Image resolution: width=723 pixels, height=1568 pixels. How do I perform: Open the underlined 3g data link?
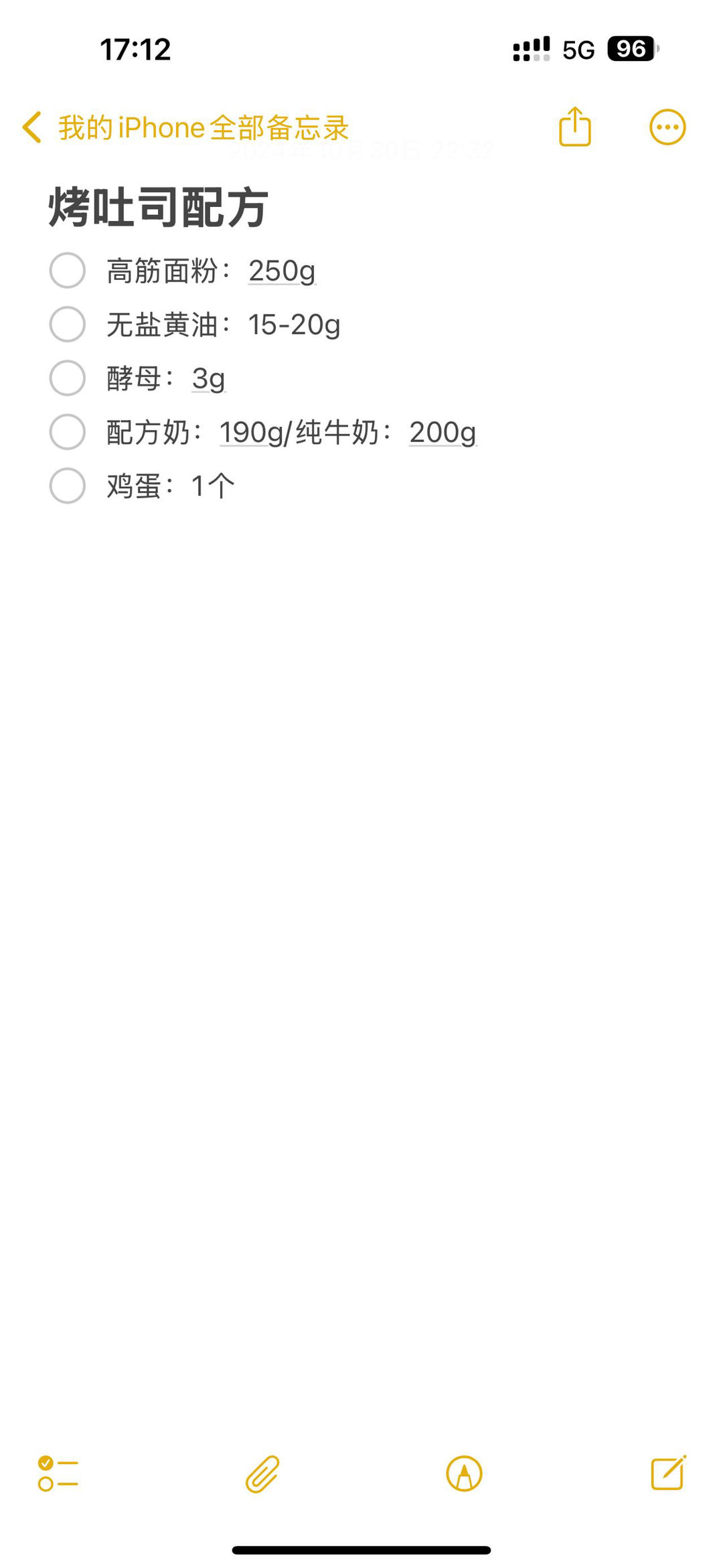(x=208, y=378)
